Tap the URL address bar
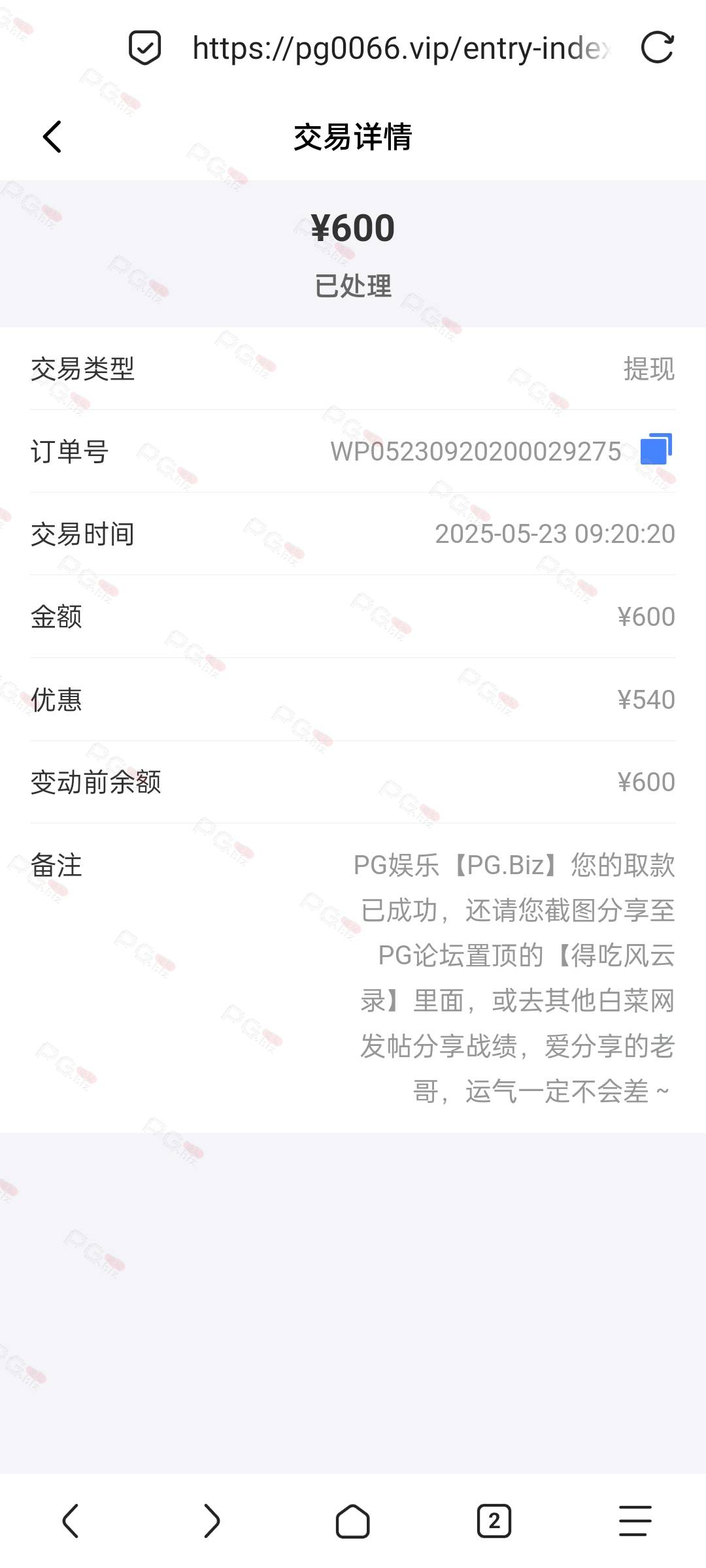This screenshot has width=706, height=1568. coord(401,48)
